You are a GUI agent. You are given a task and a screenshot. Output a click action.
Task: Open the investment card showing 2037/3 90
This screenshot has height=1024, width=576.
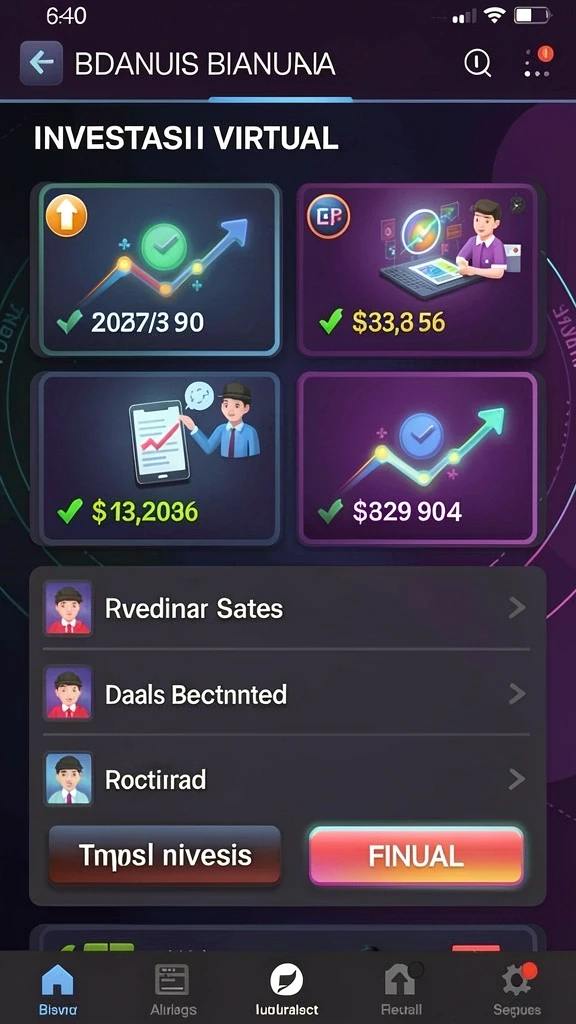(160, 270)
